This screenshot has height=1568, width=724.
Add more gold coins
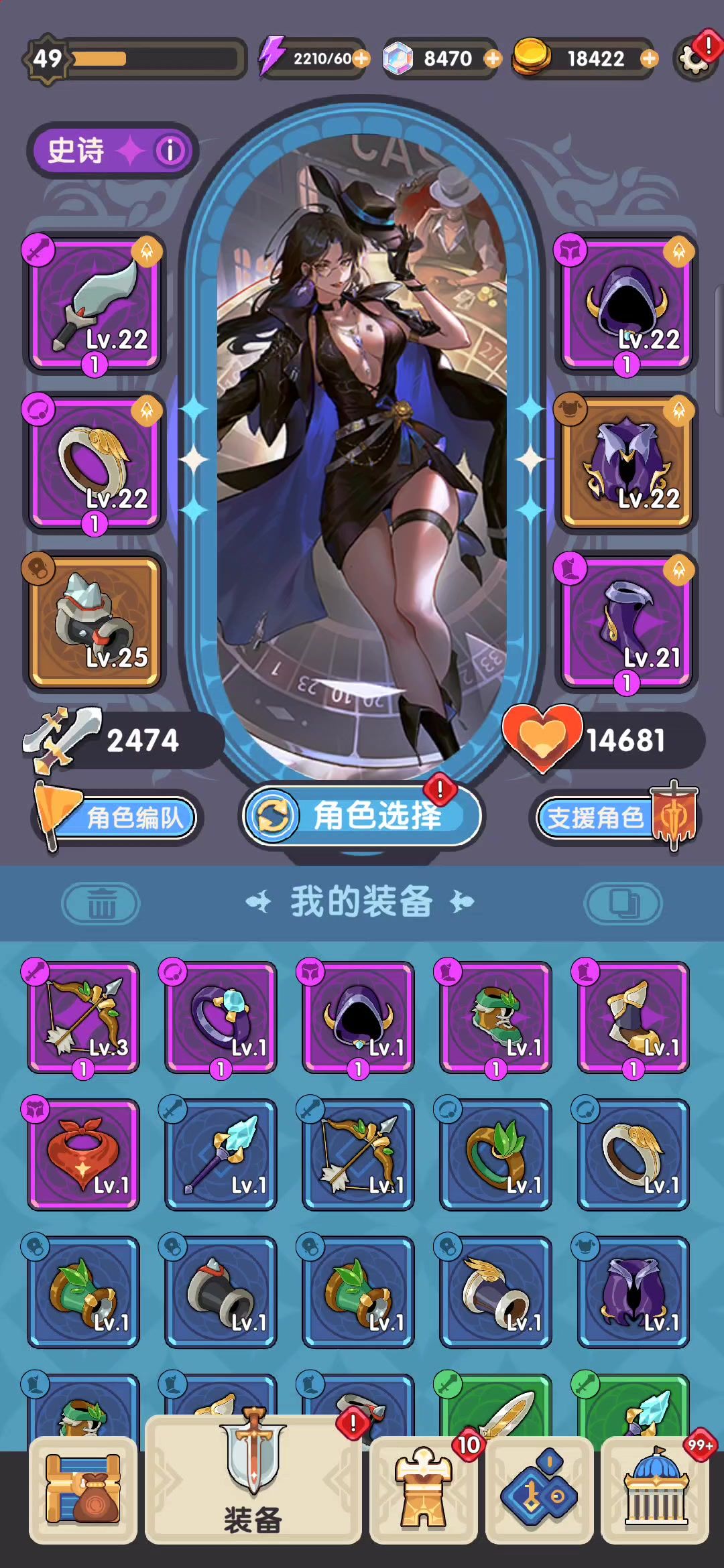pyautogui.click(x=648, y=59)
